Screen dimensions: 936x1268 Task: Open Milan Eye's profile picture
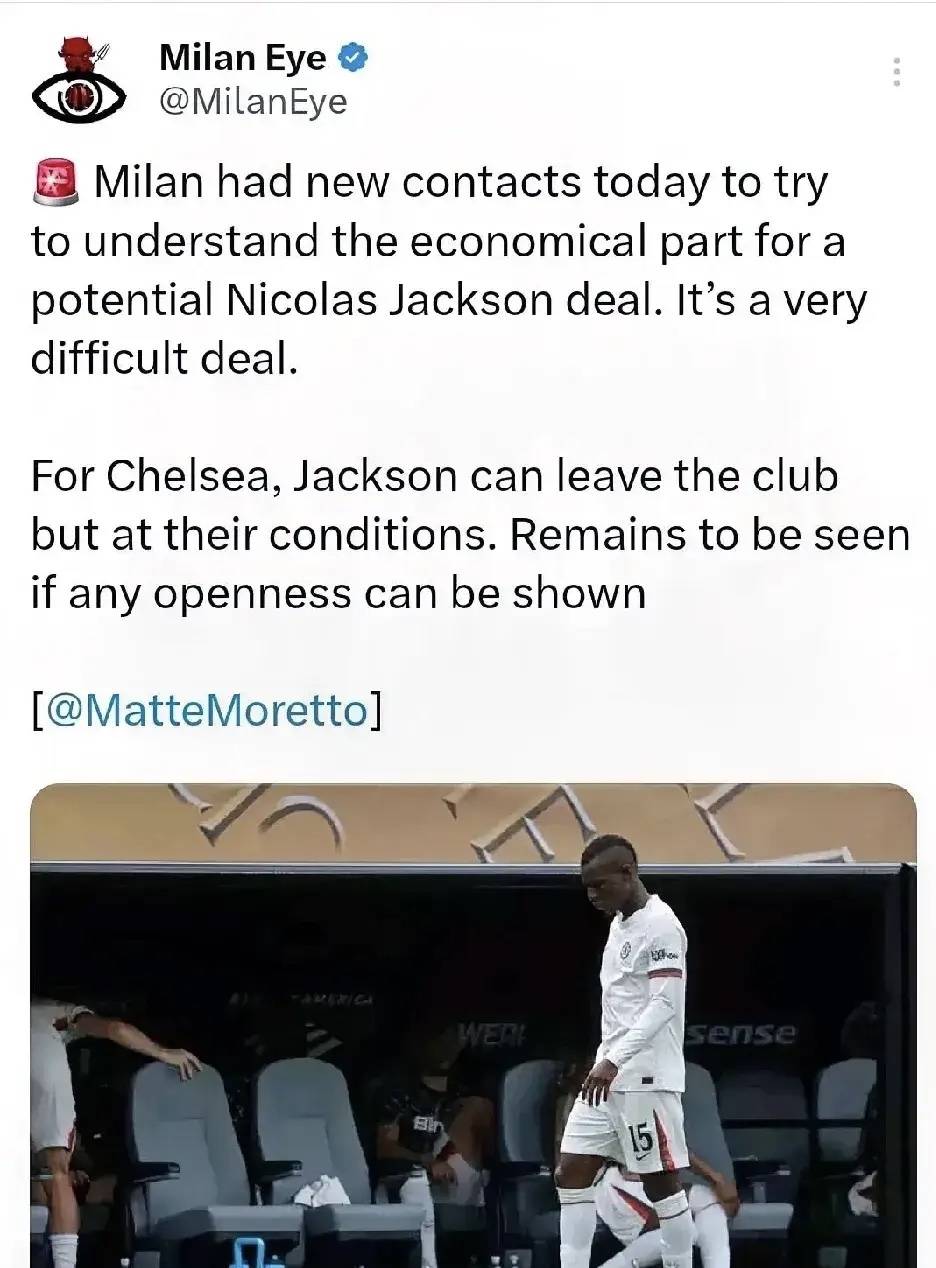pos(80,82)
